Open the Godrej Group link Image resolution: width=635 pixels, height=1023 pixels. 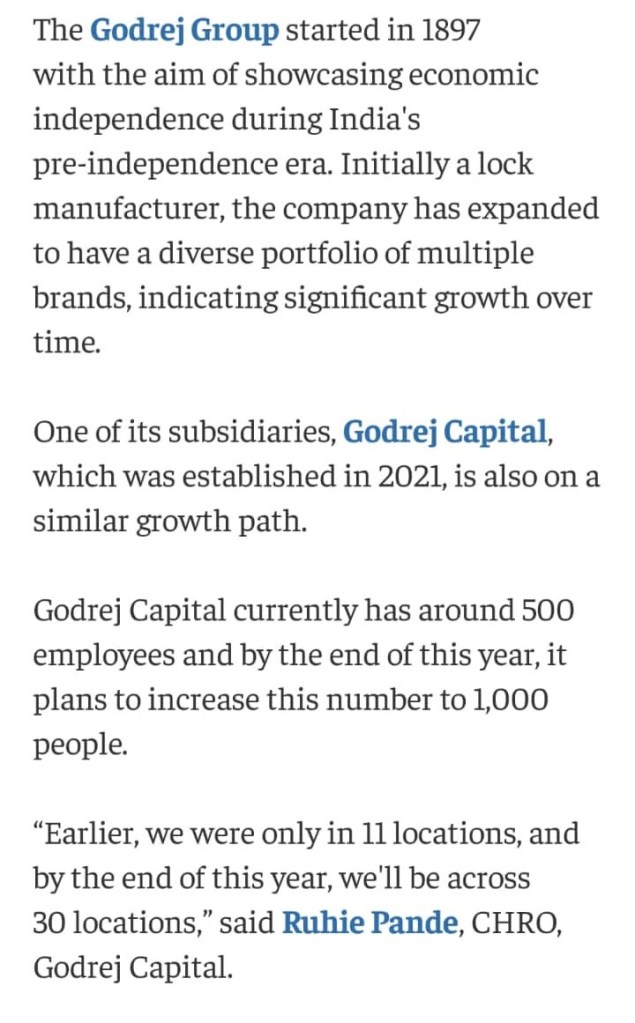click(x=184, y=30)
